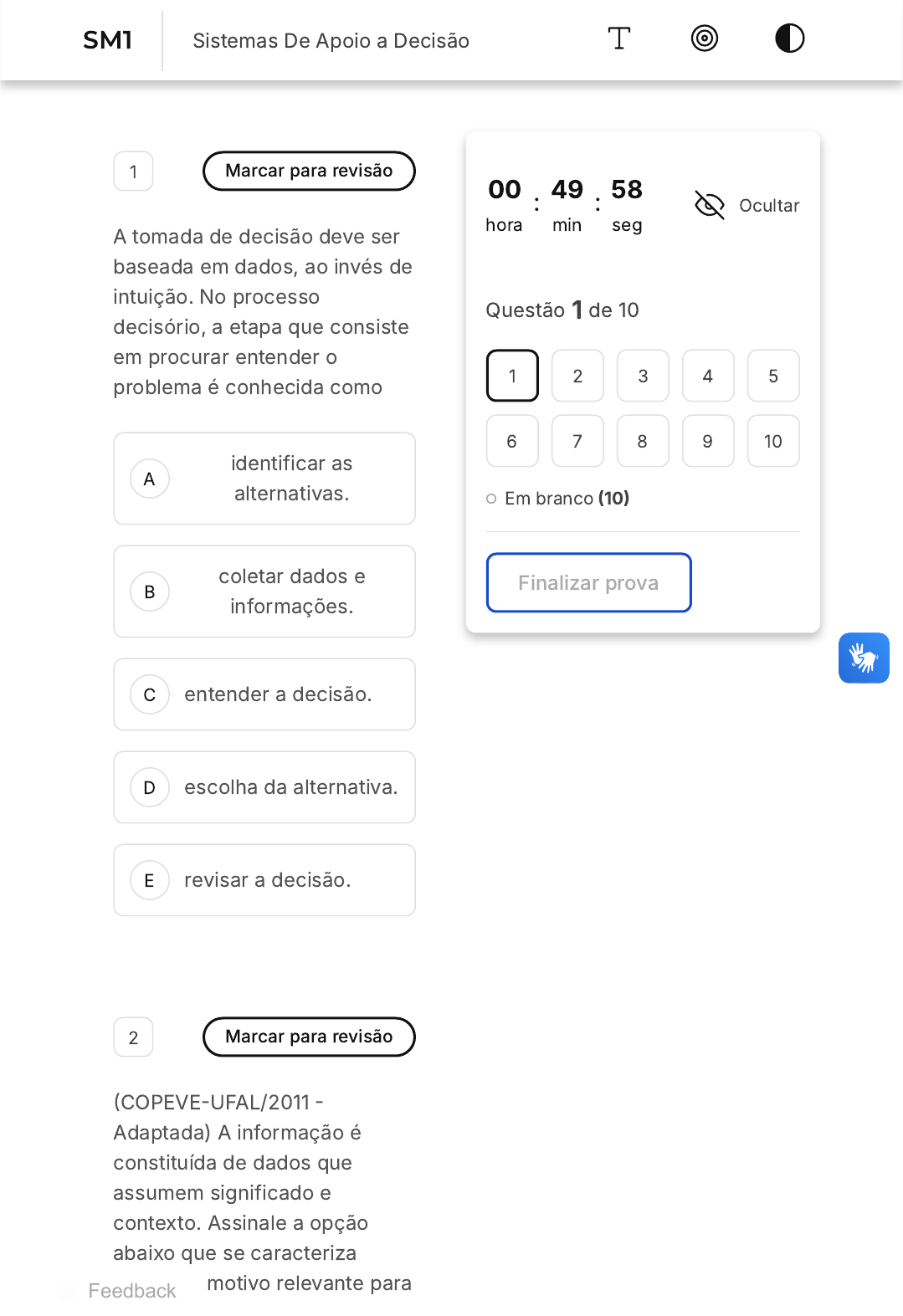Open the Feedback link
Screen dimensions: 903x1316
click(132, 1291)
